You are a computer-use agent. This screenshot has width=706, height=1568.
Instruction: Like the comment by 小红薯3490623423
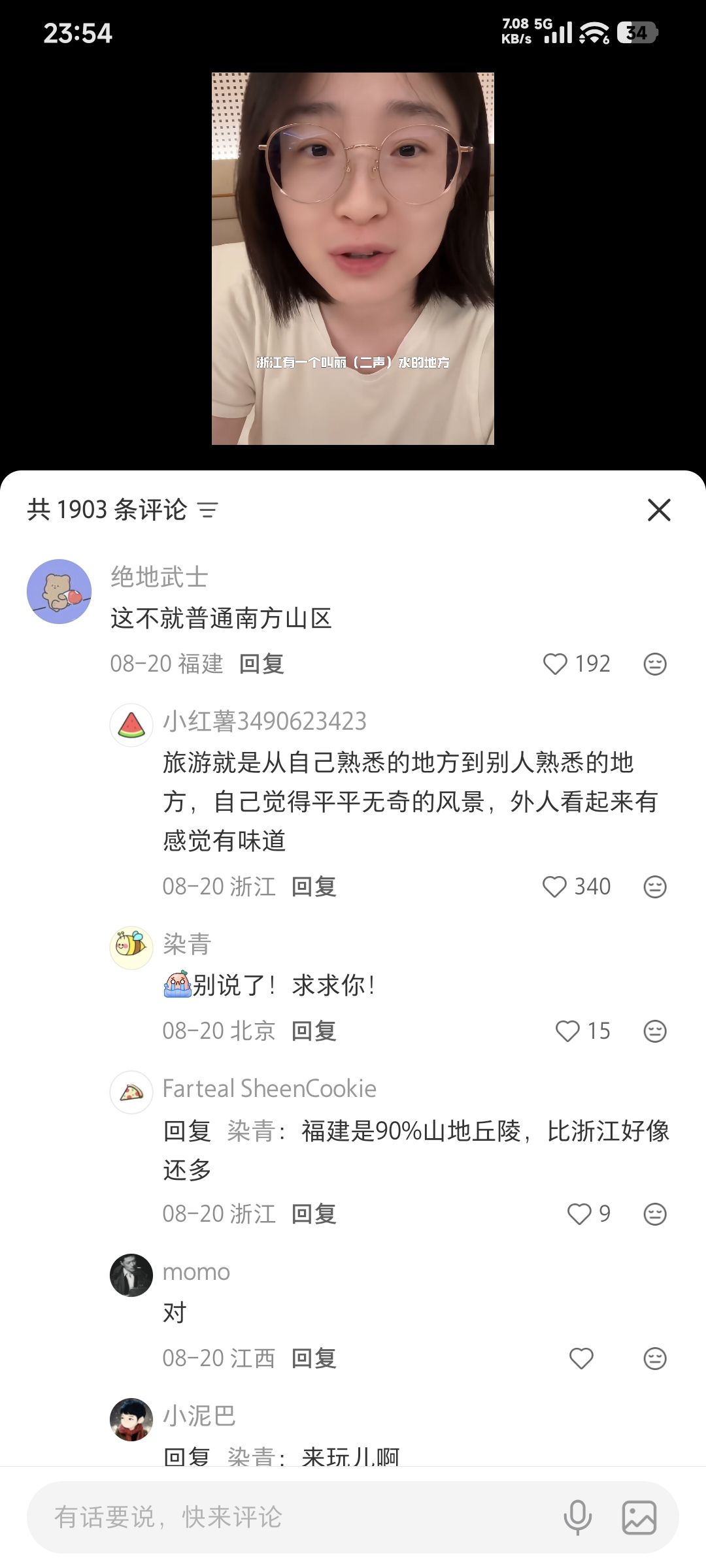(554, 887)
